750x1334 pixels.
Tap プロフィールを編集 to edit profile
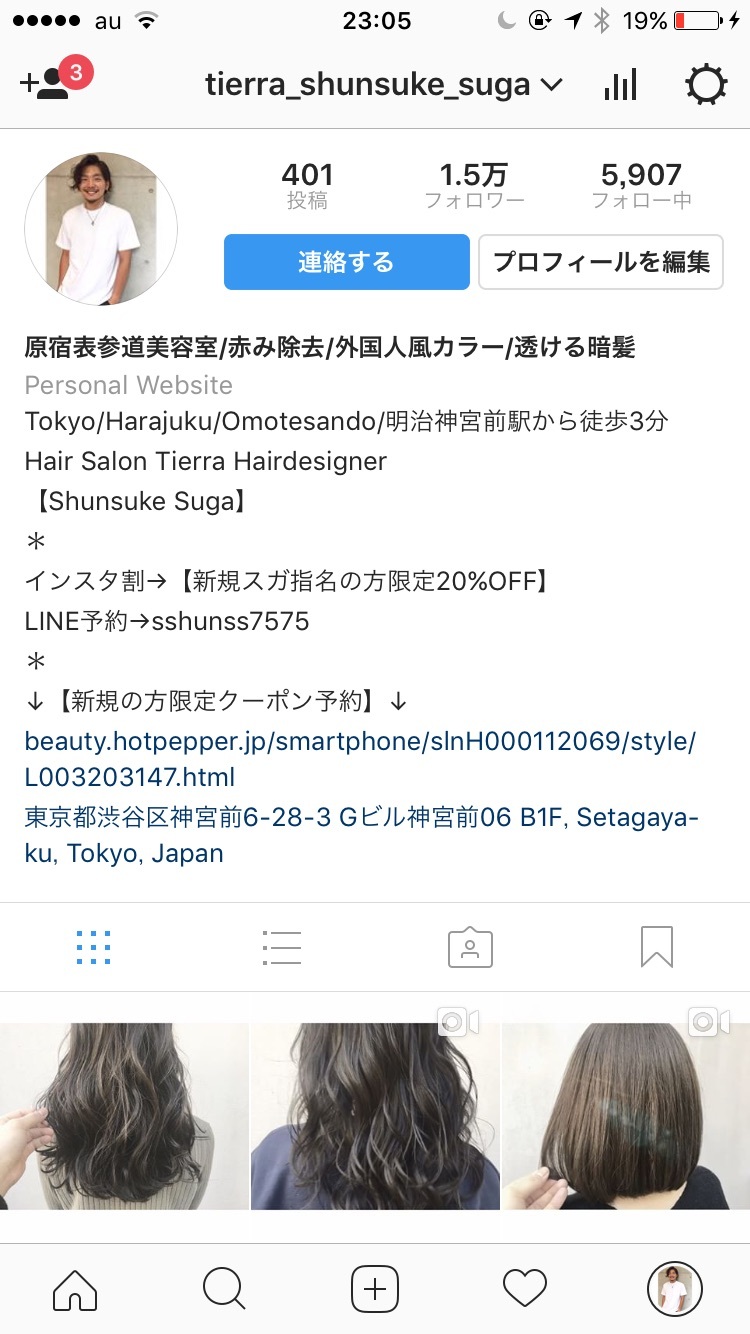[x=601, y=262]
